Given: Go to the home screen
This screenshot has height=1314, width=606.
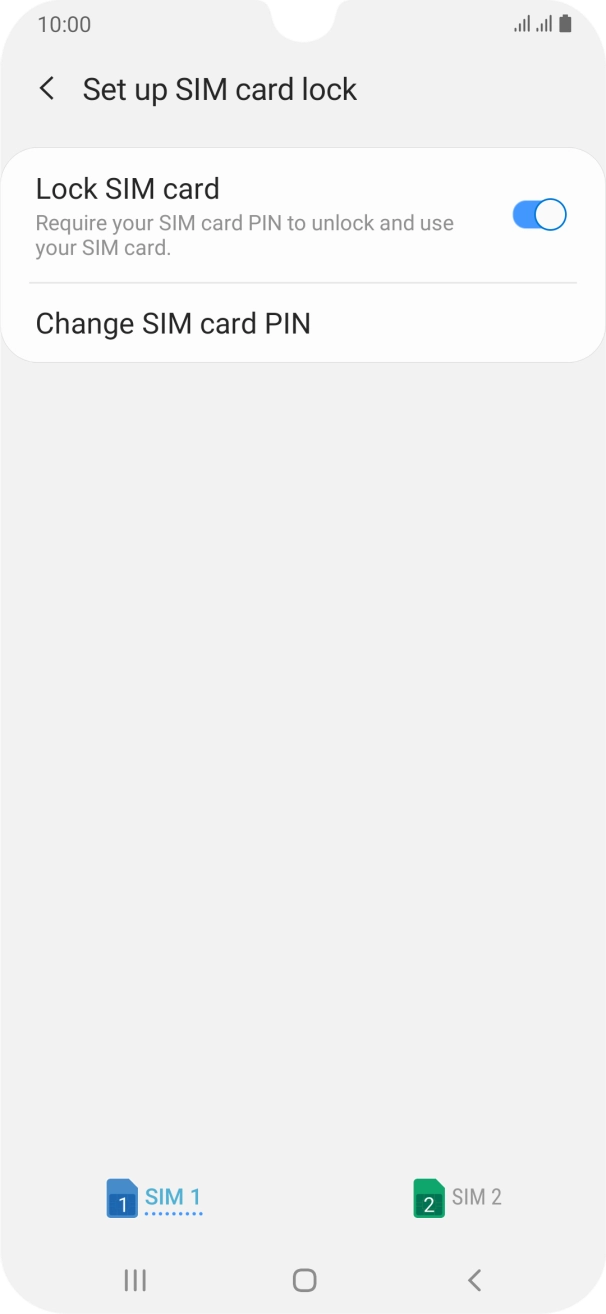Looking at the screenshot, I should (304, 1280).
